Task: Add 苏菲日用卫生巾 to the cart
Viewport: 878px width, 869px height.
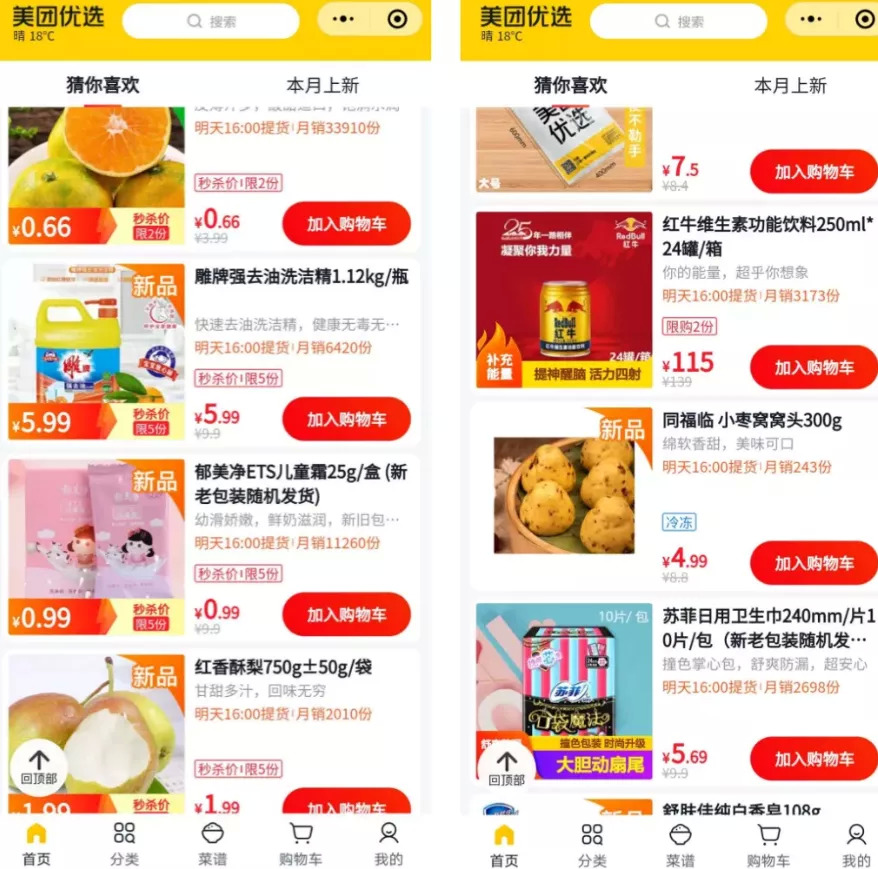Action: point(813,759)
